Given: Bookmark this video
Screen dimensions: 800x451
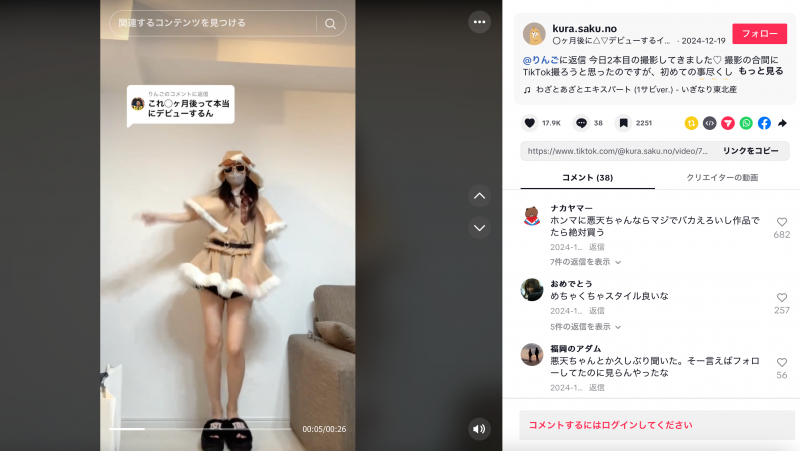Looking at the screenshot, I should (x=622, y=123).
